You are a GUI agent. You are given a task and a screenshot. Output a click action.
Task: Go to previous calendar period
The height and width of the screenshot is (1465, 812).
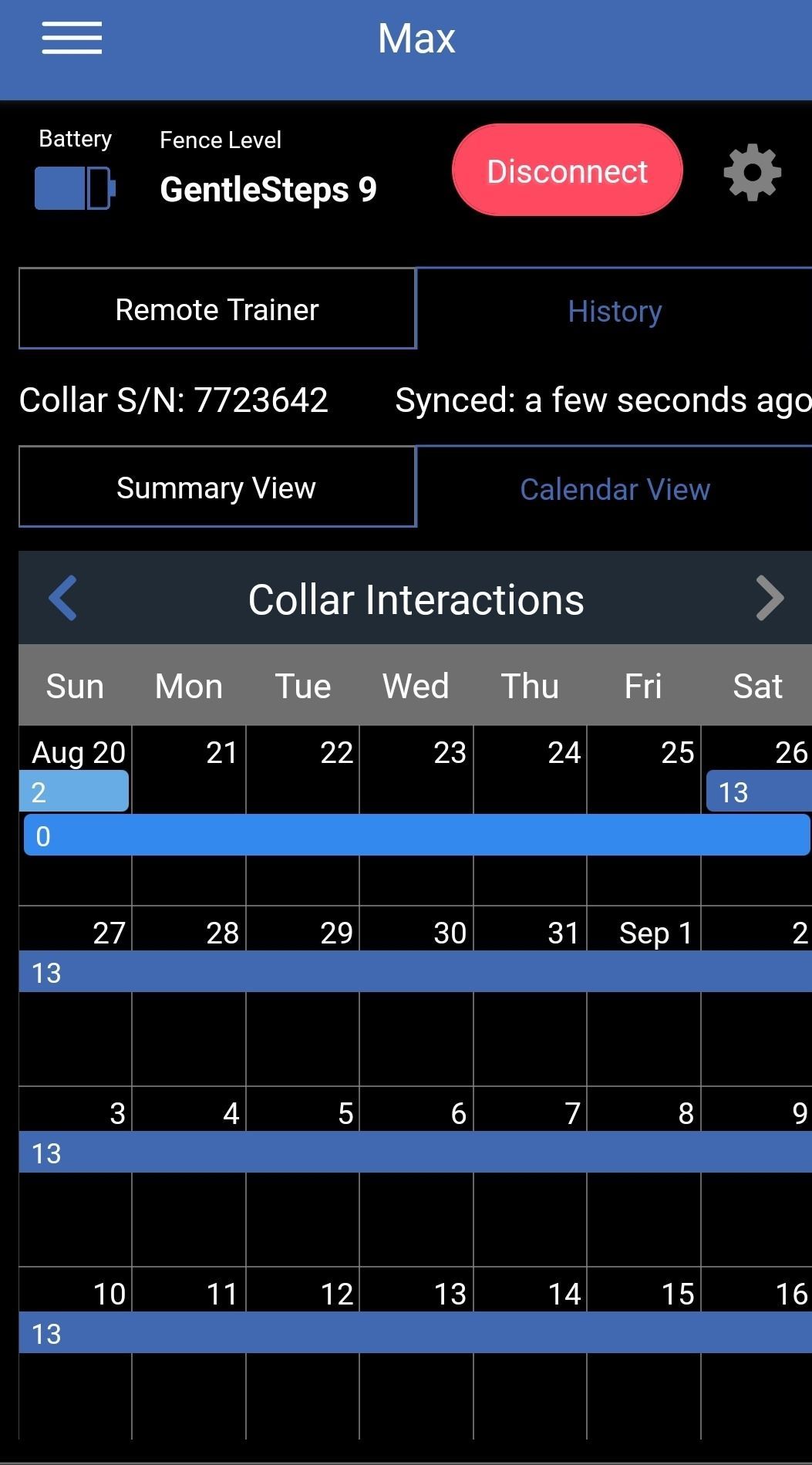tap(62, 598)
